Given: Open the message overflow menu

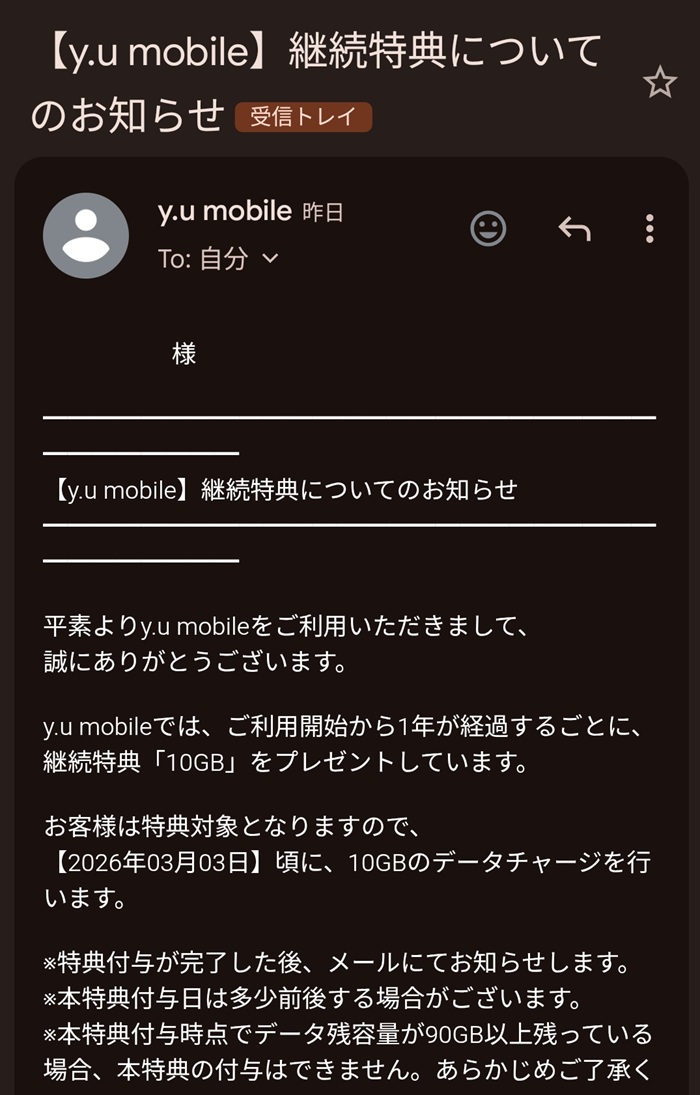Looking at the screenshot, I should pyautogui.click(x=649, y=229).
